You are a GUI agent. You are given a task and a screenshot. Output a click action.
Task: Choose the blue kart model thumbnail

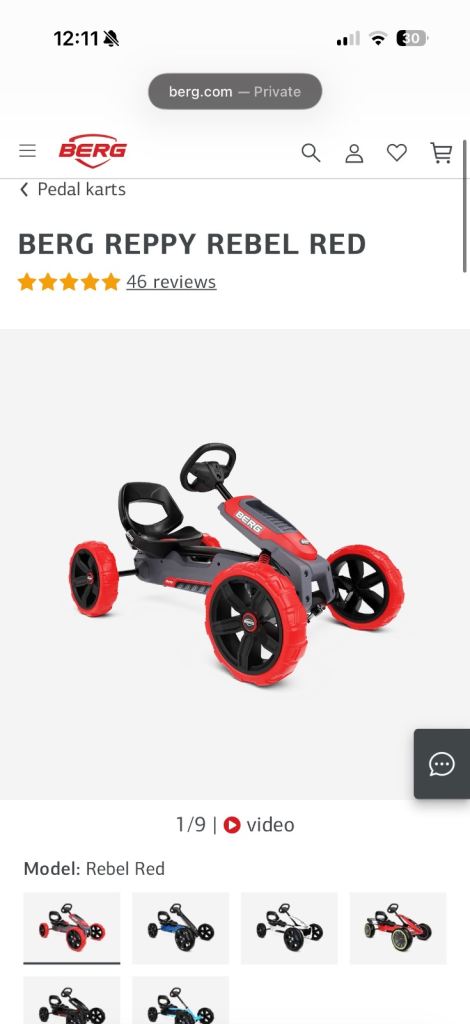[x=181, y=928]
